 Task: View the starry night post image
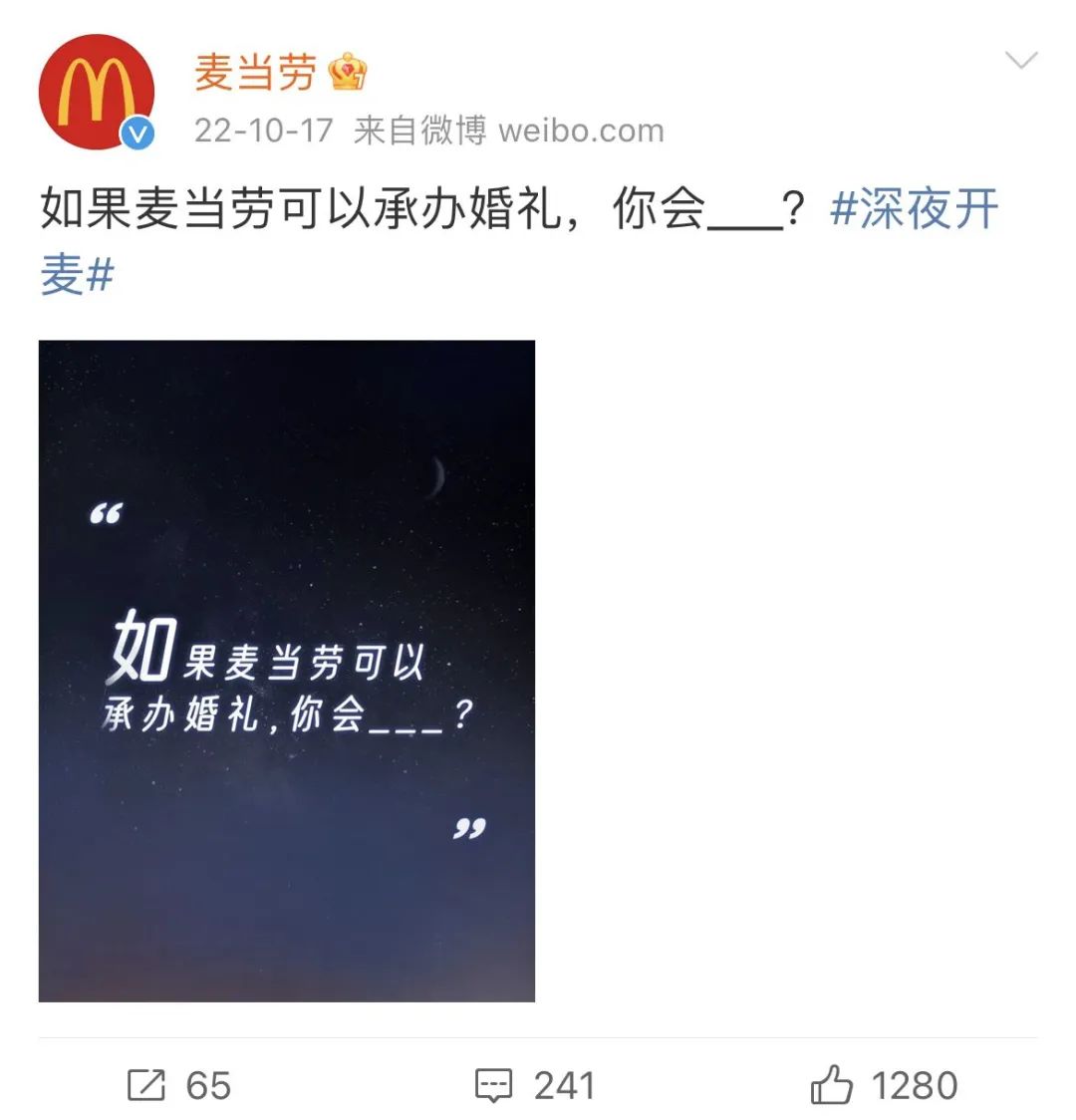click(x=287, y=671)
